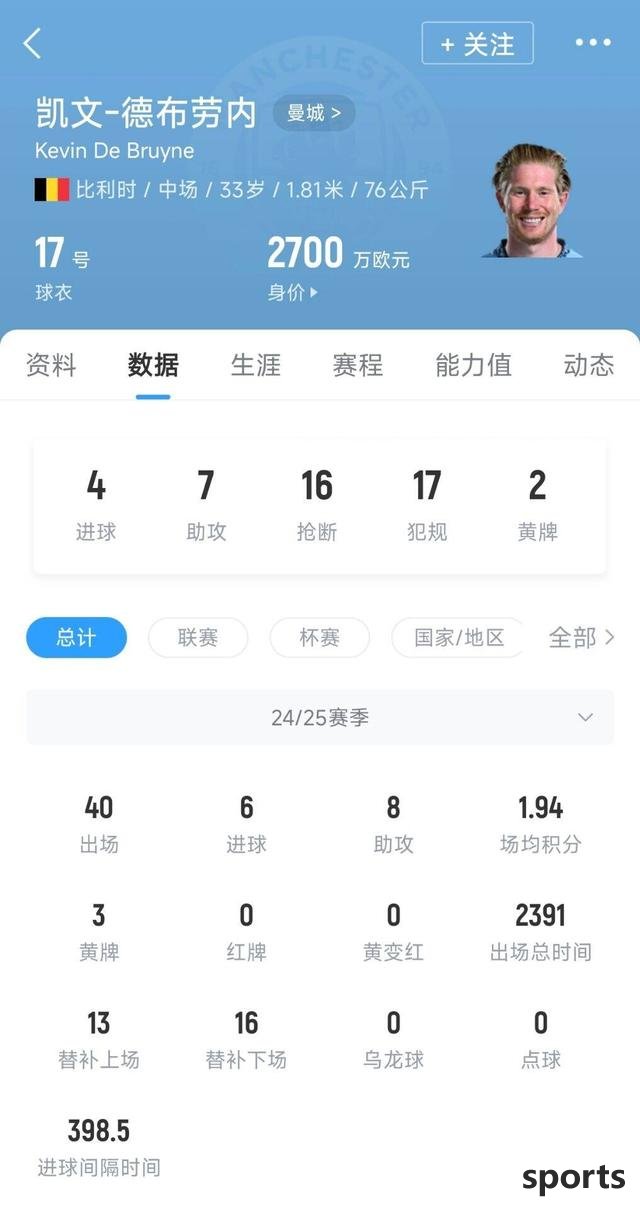Switch to the 能力值 tab

pos(473,365)
